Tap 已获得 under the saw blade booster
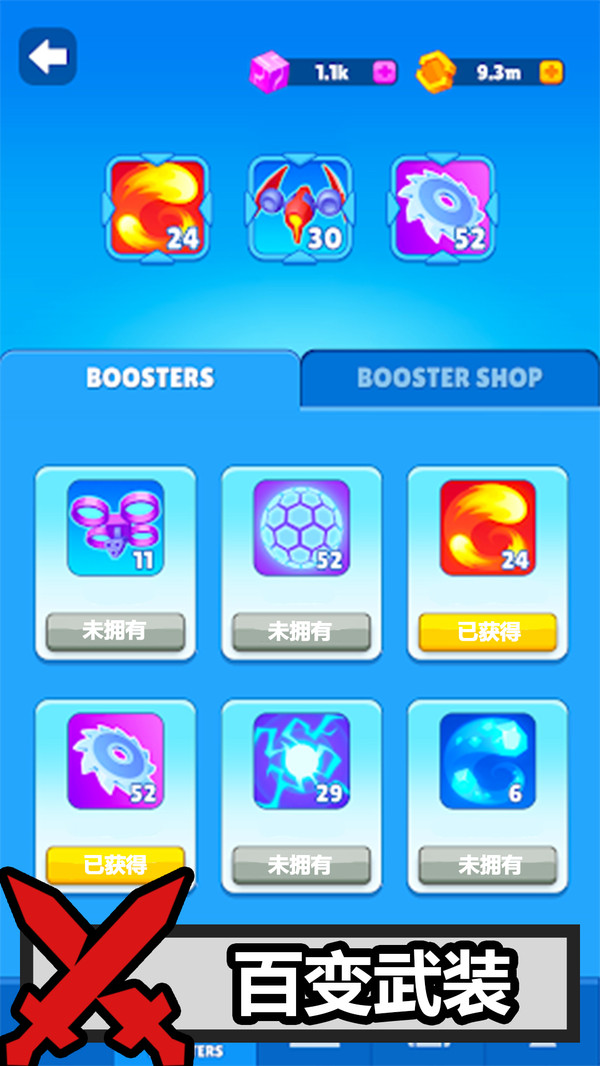This screenshot has width=600, height=1066. point(116,865)
